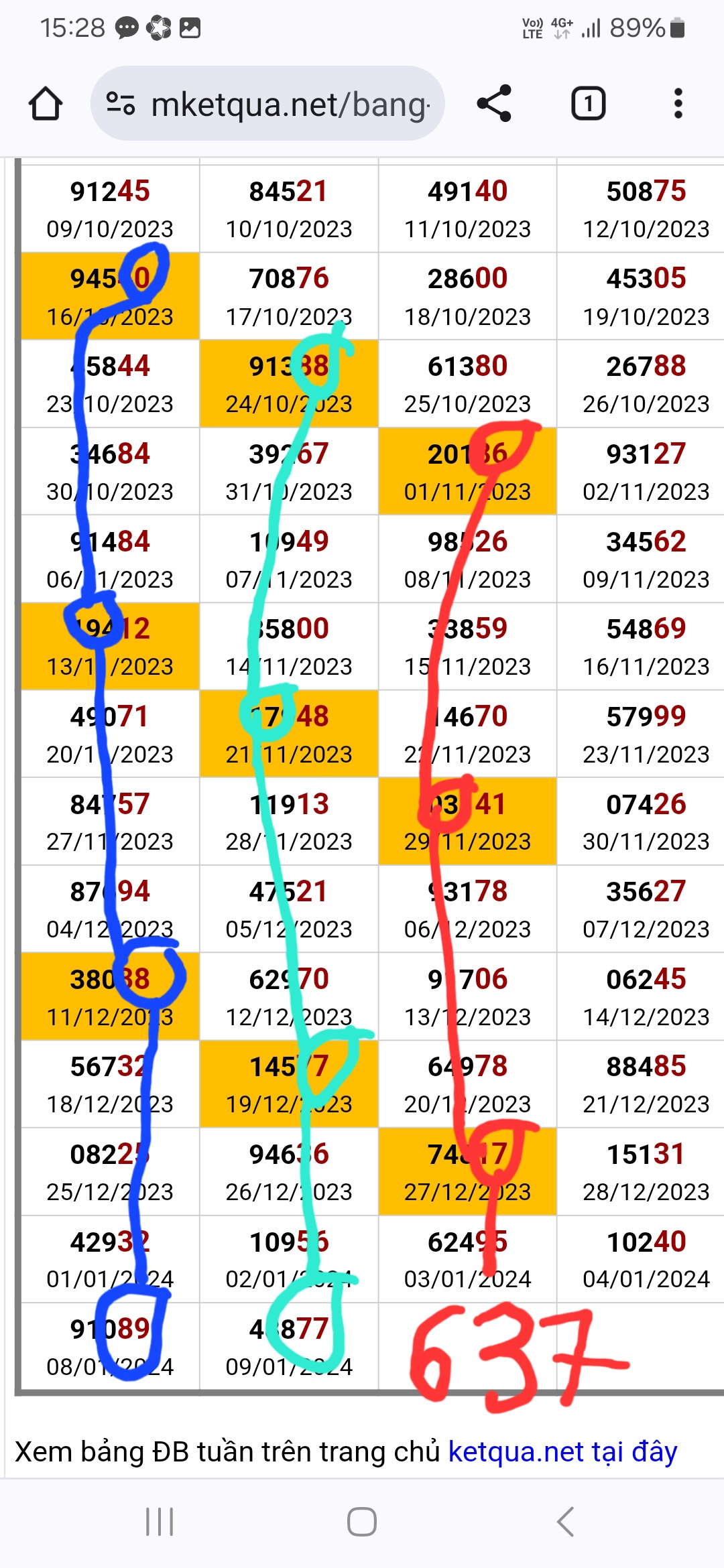Open site info icon in address bar
The height and width of the screenshot is (1568, 724).
tap(121, 104)
